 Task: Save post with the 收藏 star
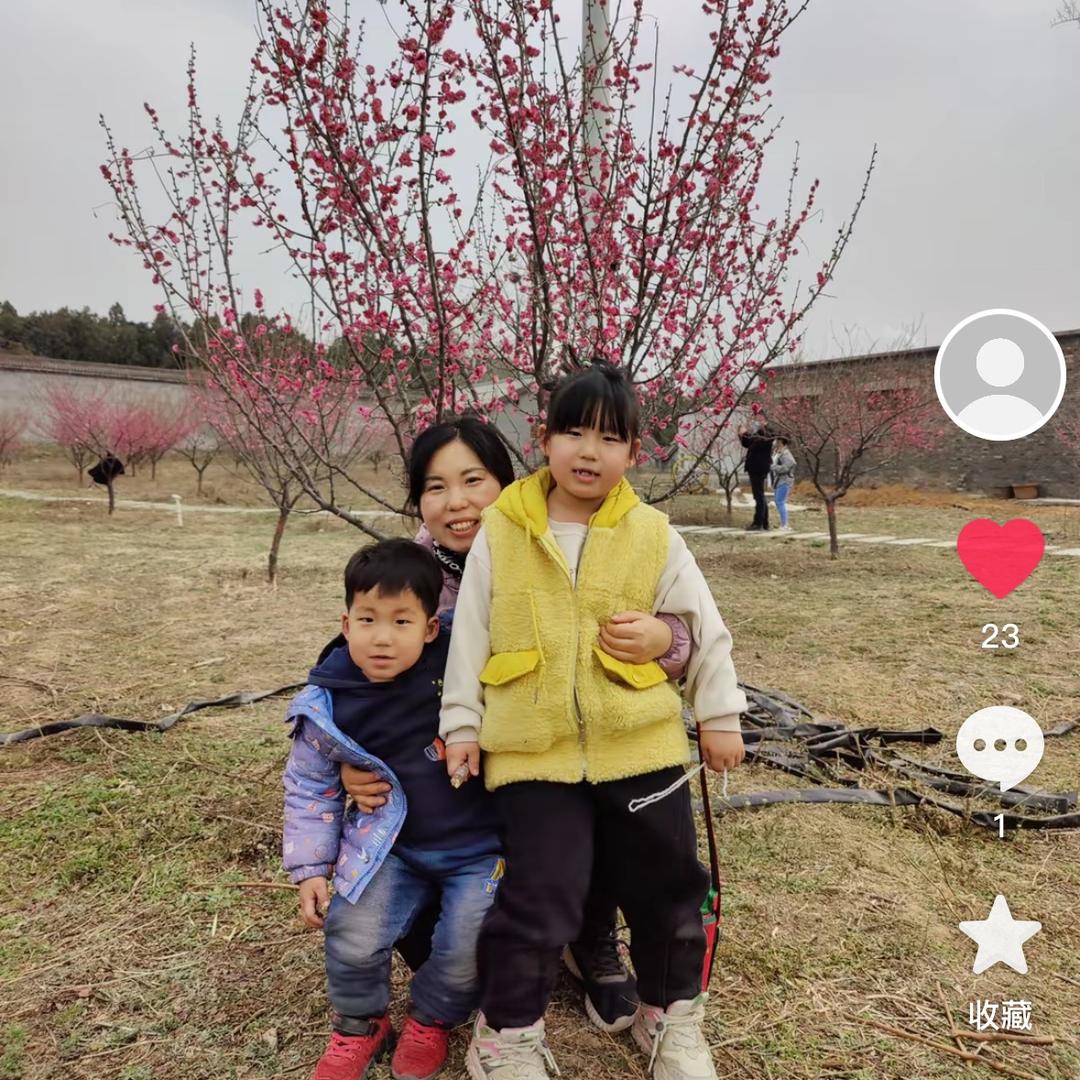(x=1000, y=935)
